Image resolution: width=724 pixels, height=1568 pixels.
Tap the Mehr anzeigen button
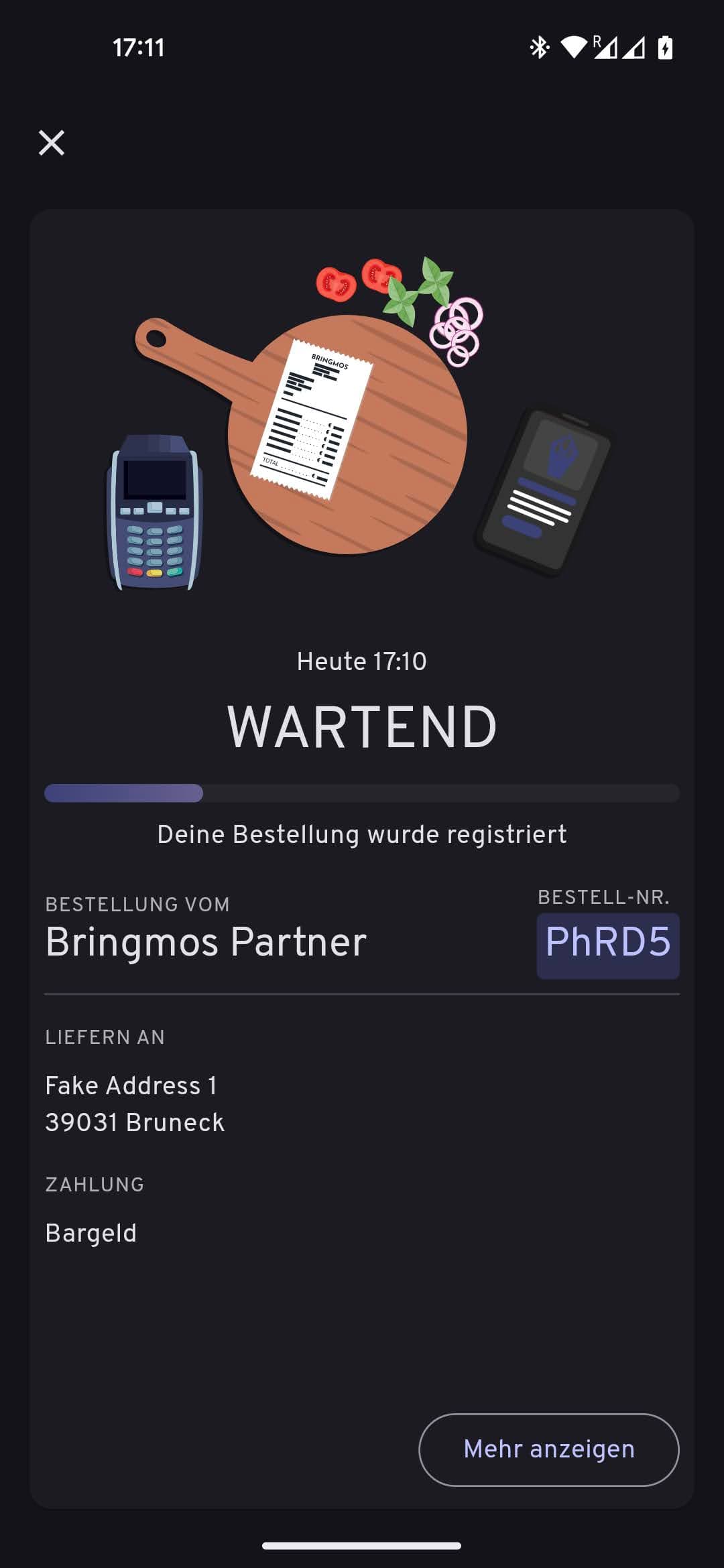(x=548, y=1449)
